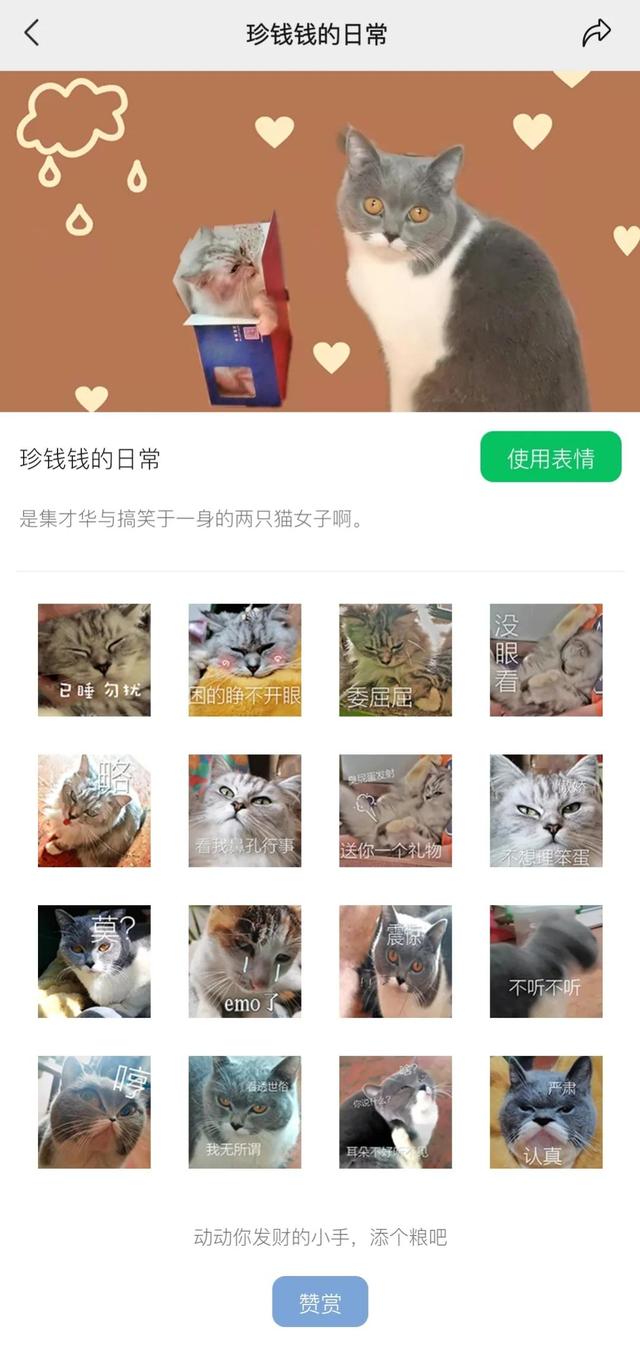
Task: Open the 哼 sticker
Action: 94,1112
